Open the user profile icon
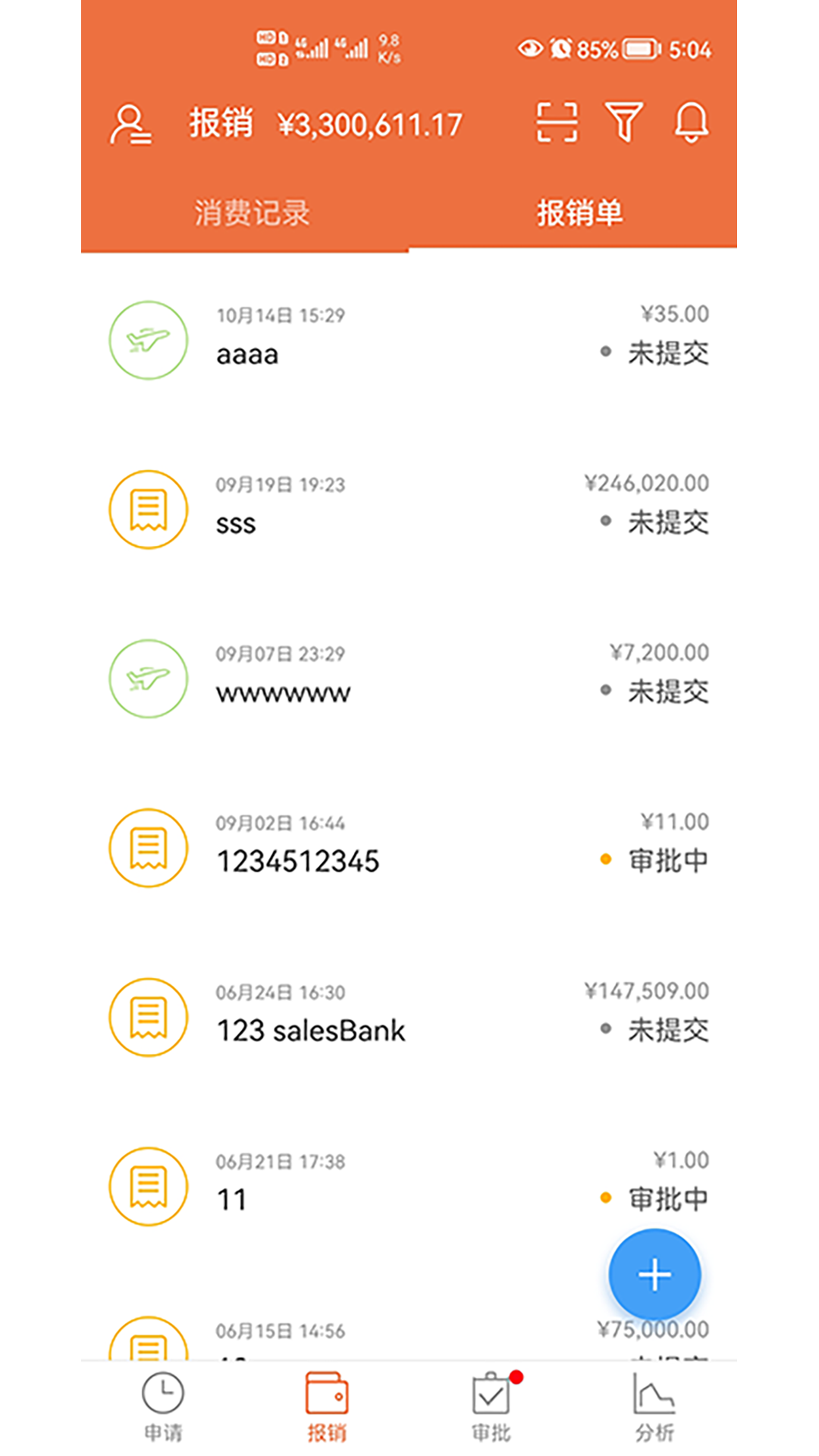 click(x=130, y=125)
